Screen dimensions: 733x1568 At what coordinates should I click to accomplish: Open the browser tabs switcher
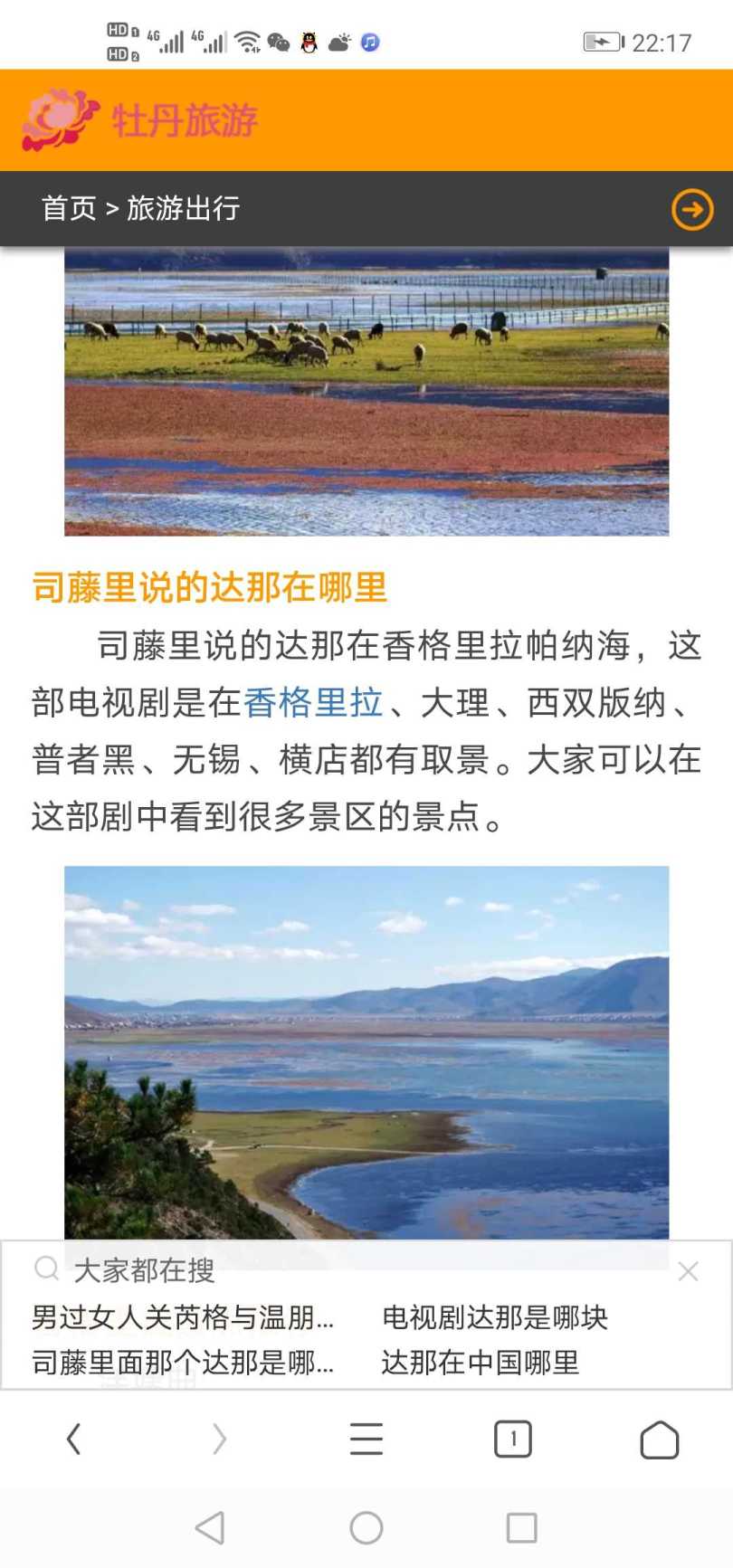513,1439
